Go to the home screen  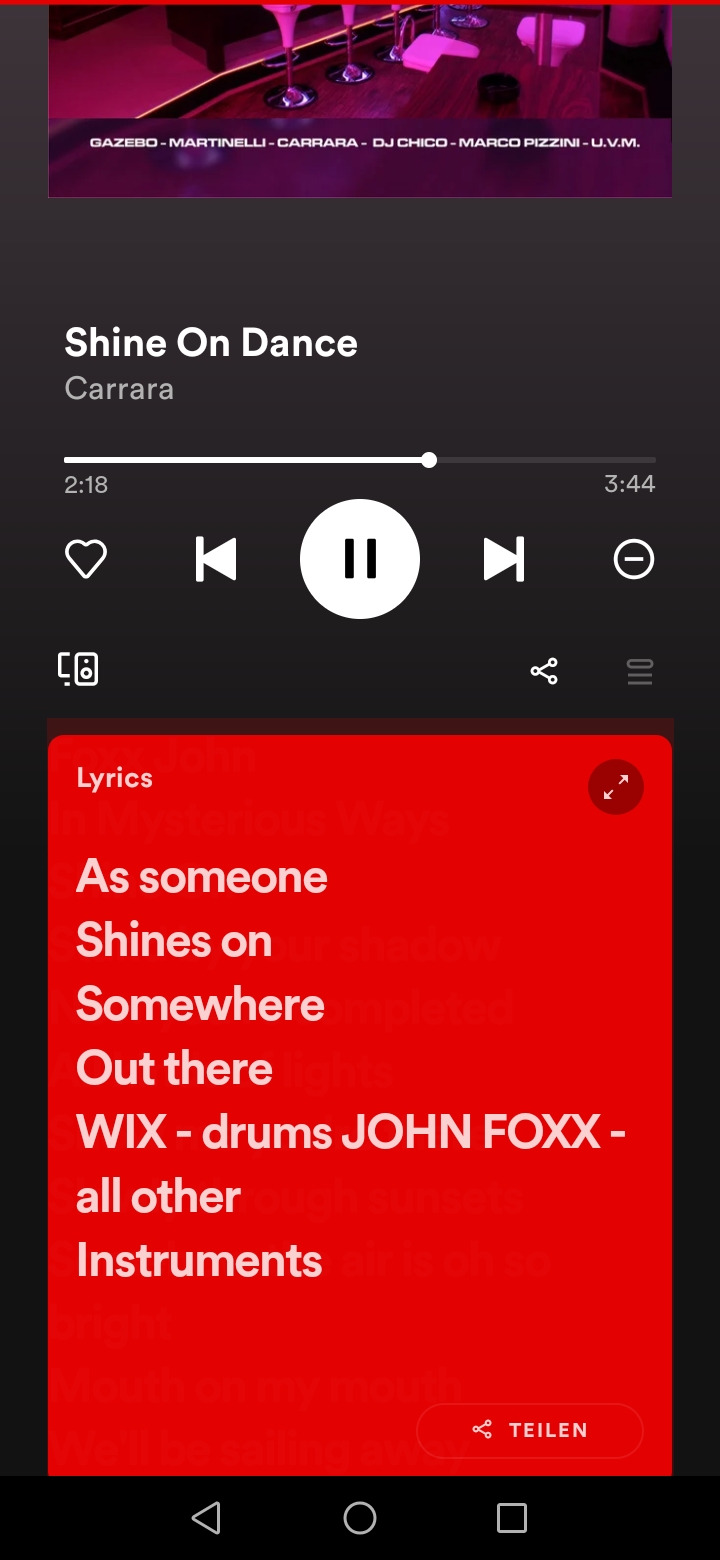pos(360,1518)
